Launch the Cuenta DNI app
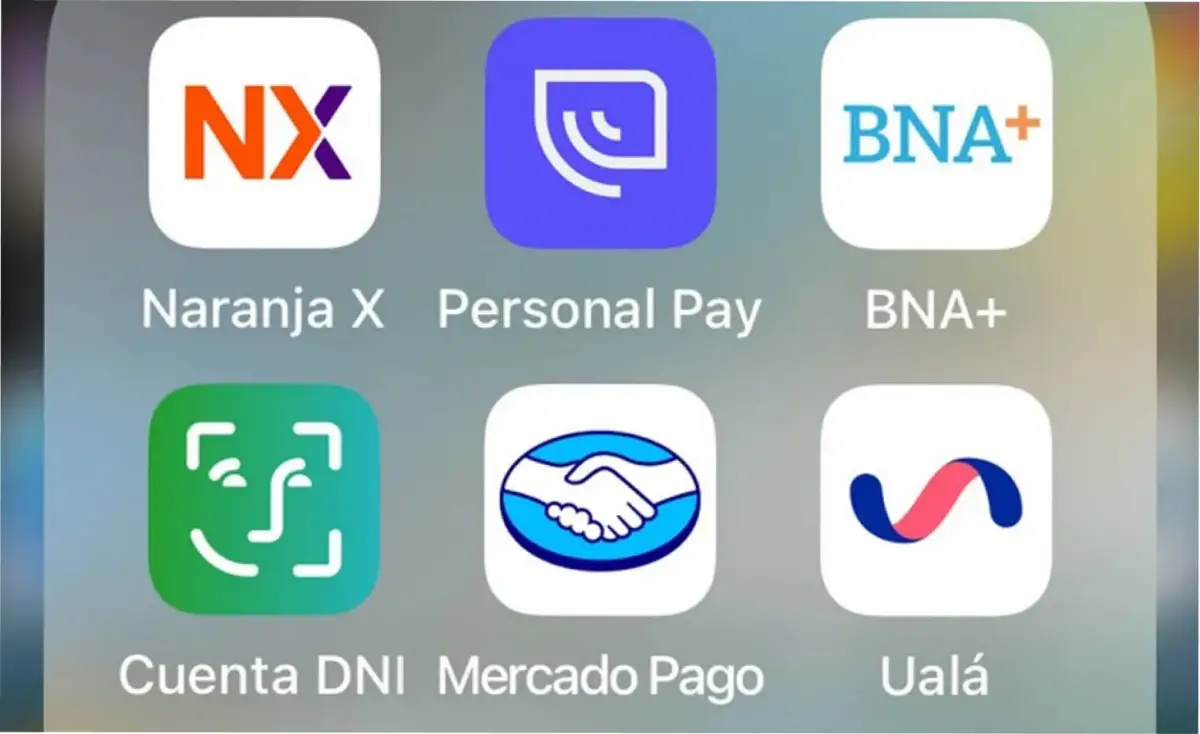1200x734 pixels. coord(264,499)
